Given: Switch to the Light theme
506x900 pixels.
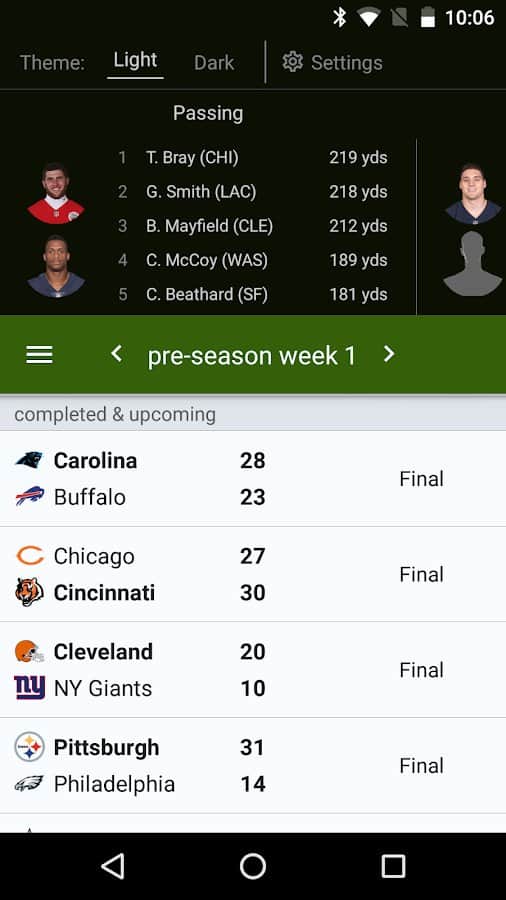Looking at the screenshot, I should [x=135, y=61].
